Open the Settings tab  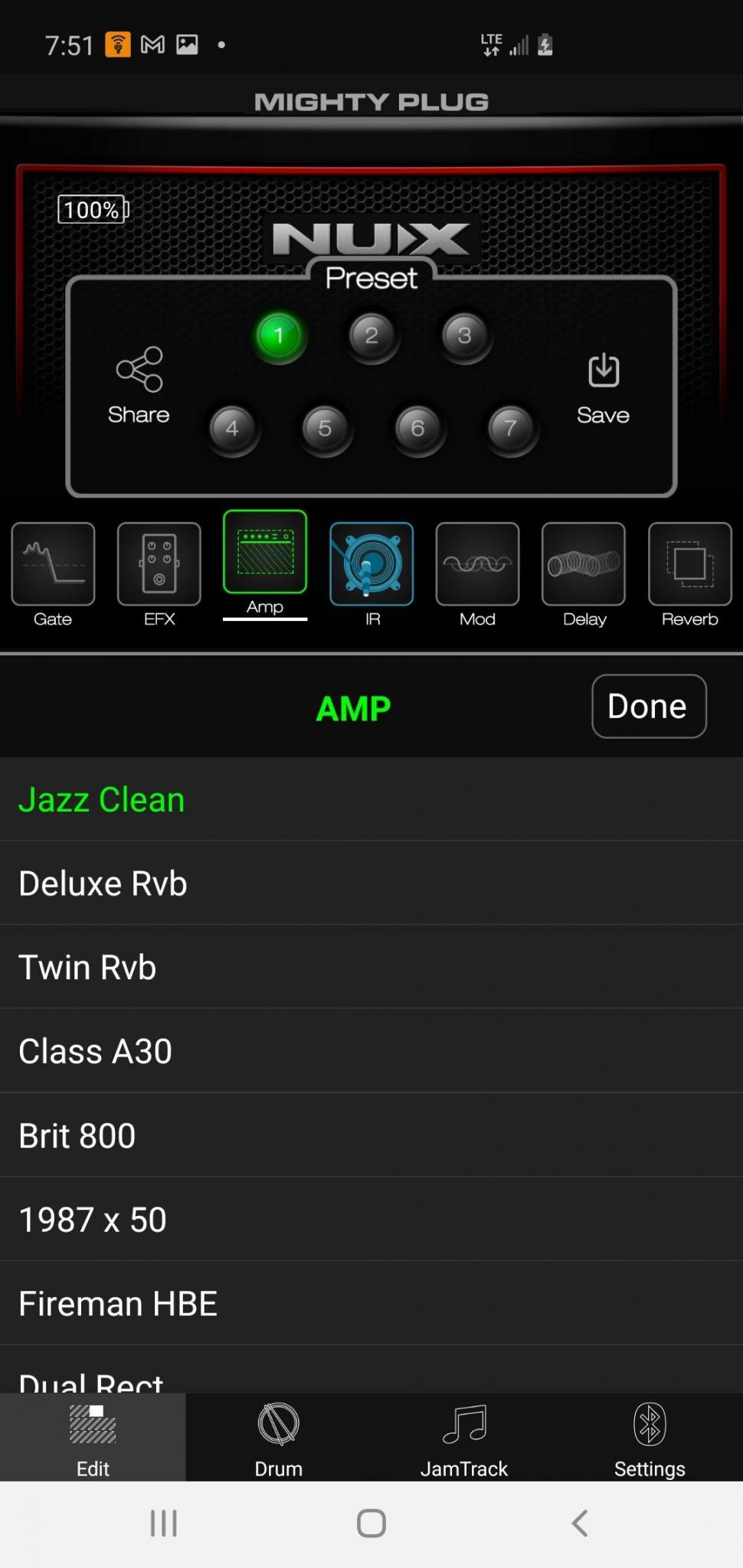[650, 1439]
